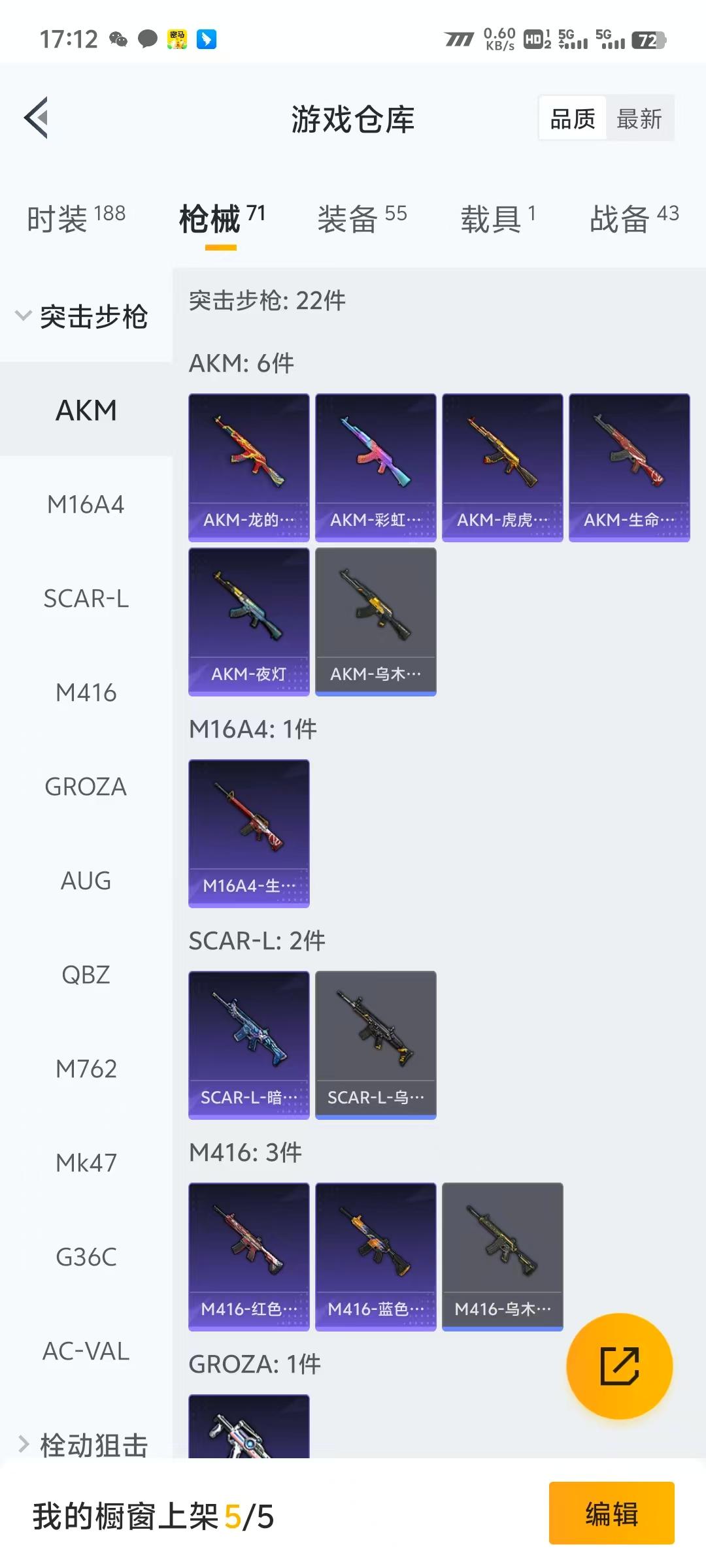The image size is (706, 1568).
Task: Go back from 游戏仓库 page
Action: coord(37,118)
